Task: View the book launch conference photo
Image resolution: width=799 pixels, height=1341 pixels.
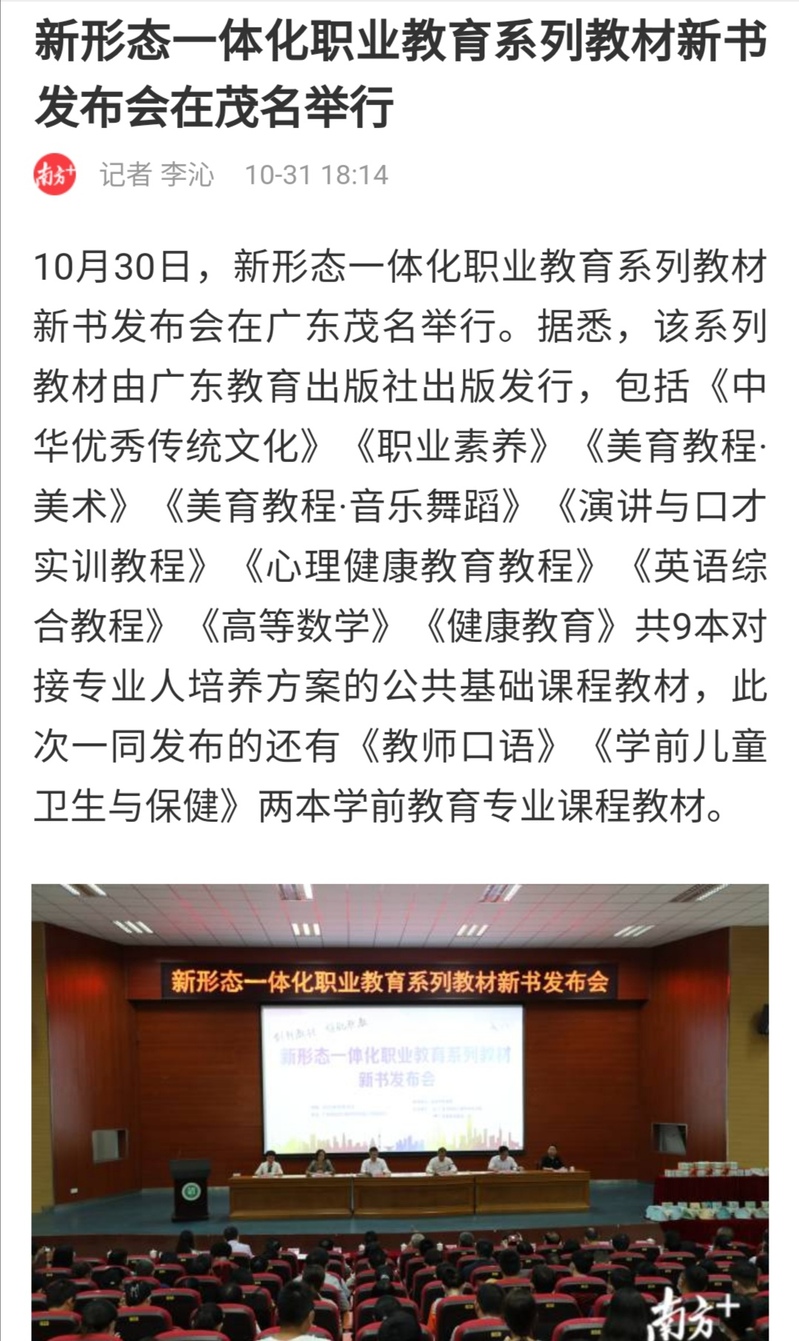Action: (400, 1110)
